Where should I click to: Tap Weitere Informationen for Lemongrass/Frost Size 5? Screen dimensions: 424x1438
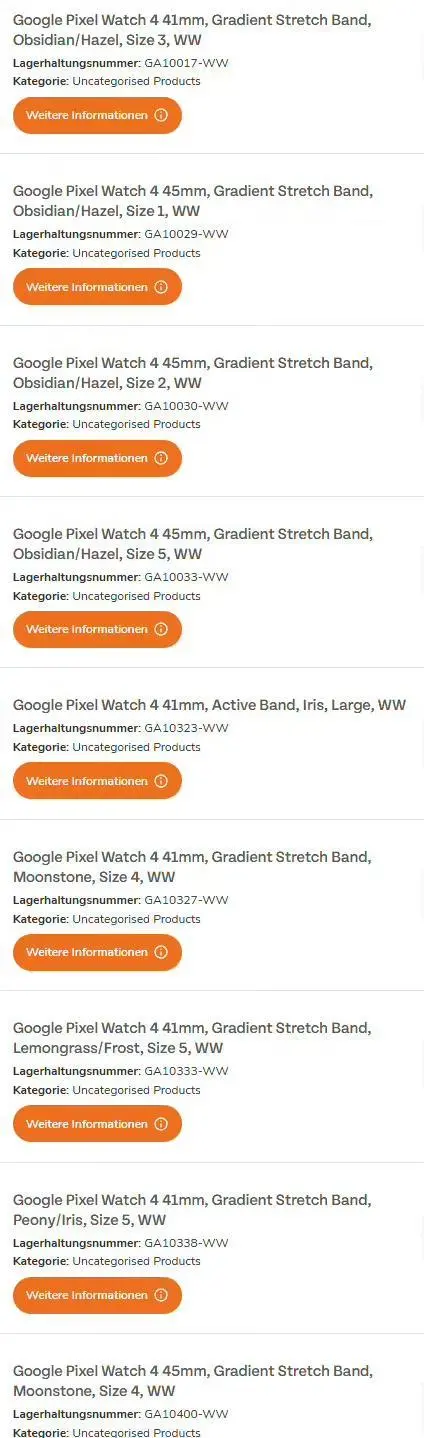tap(97, 1124)
